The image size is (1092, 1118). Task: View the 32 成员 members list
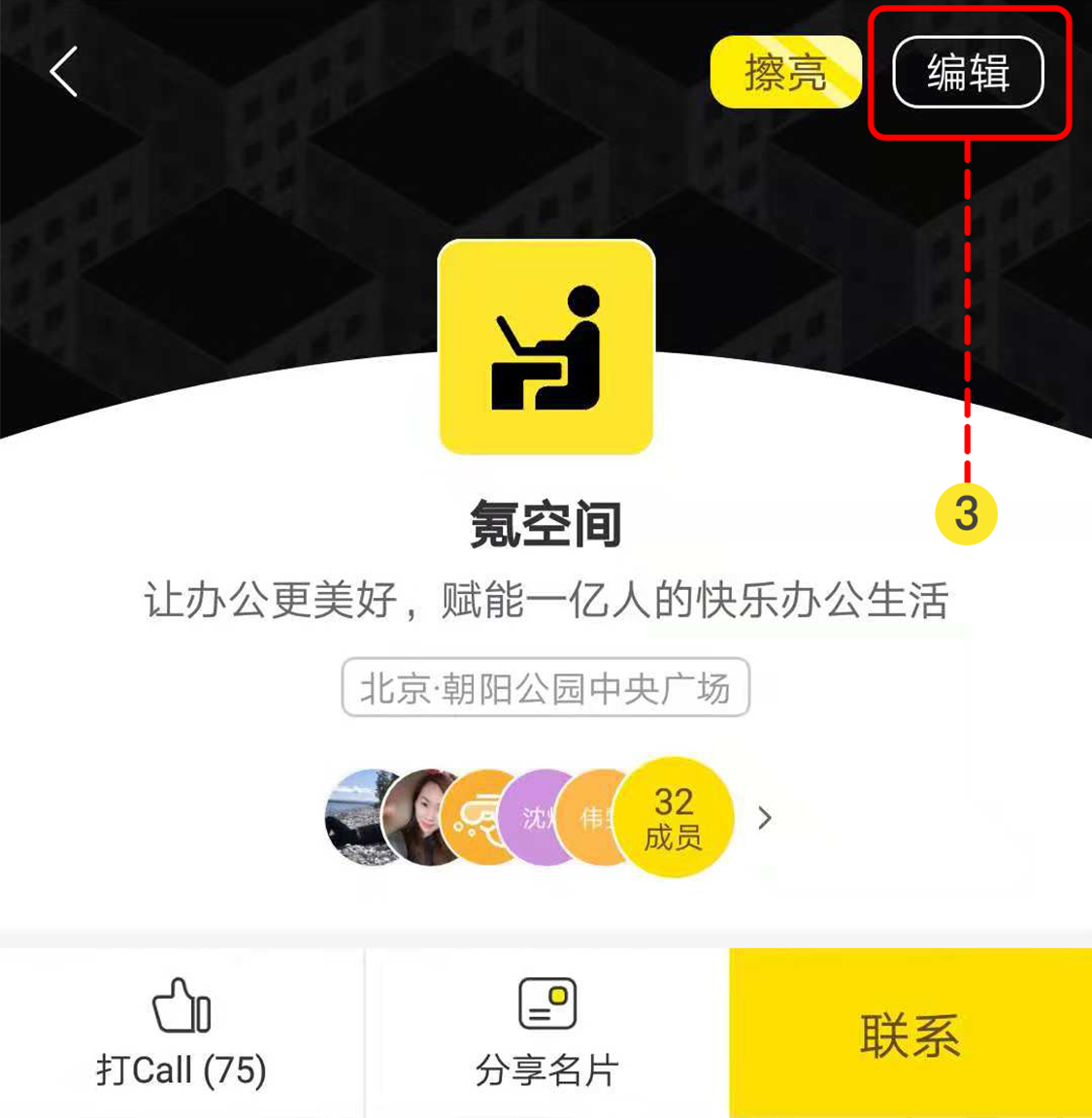pos(674,817)
